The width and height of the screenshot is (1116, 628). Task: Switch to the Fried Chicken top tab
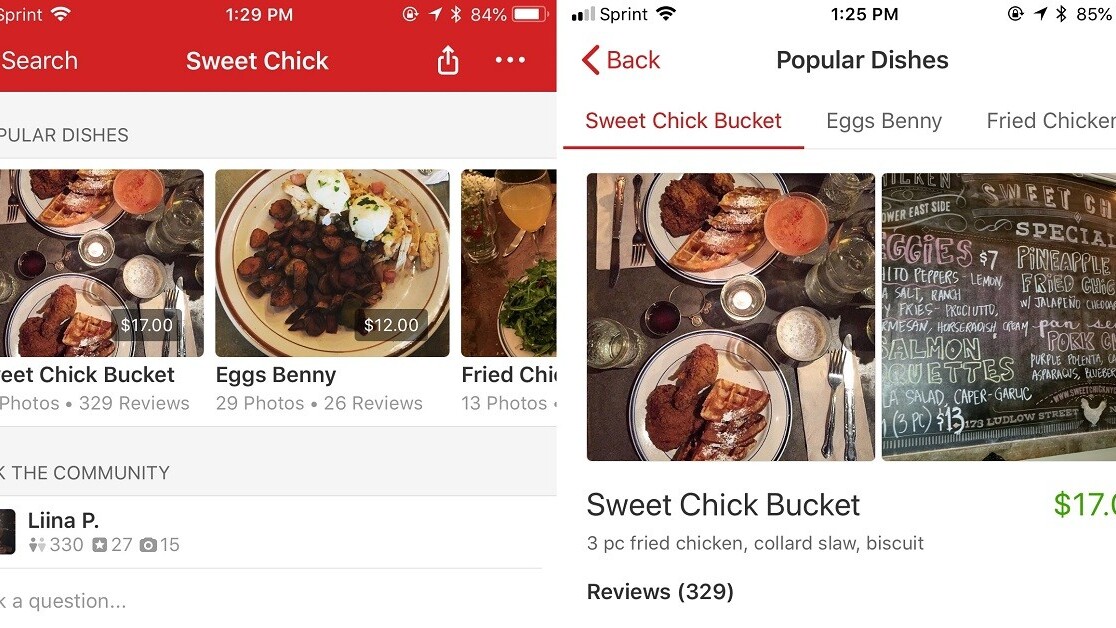point(1050,121)
